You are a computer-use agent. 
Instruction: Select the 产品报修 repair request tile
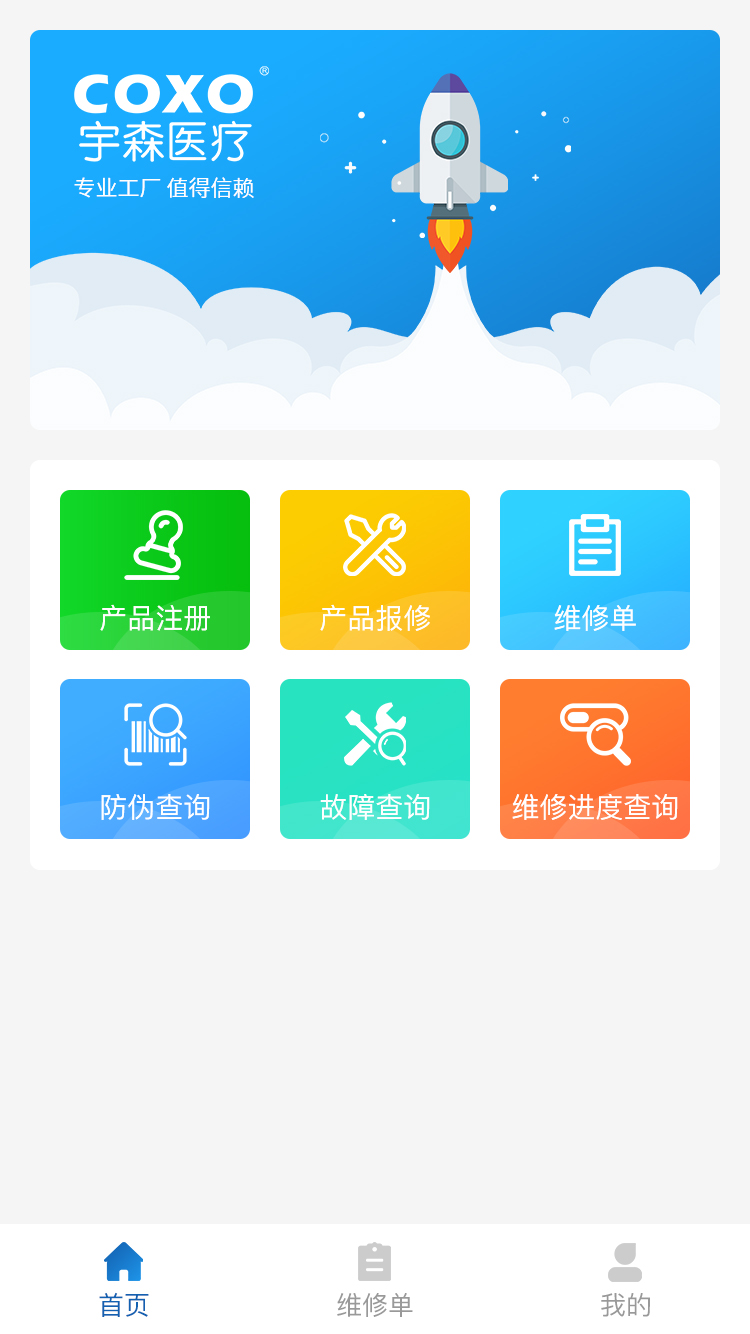click(375, 570)
